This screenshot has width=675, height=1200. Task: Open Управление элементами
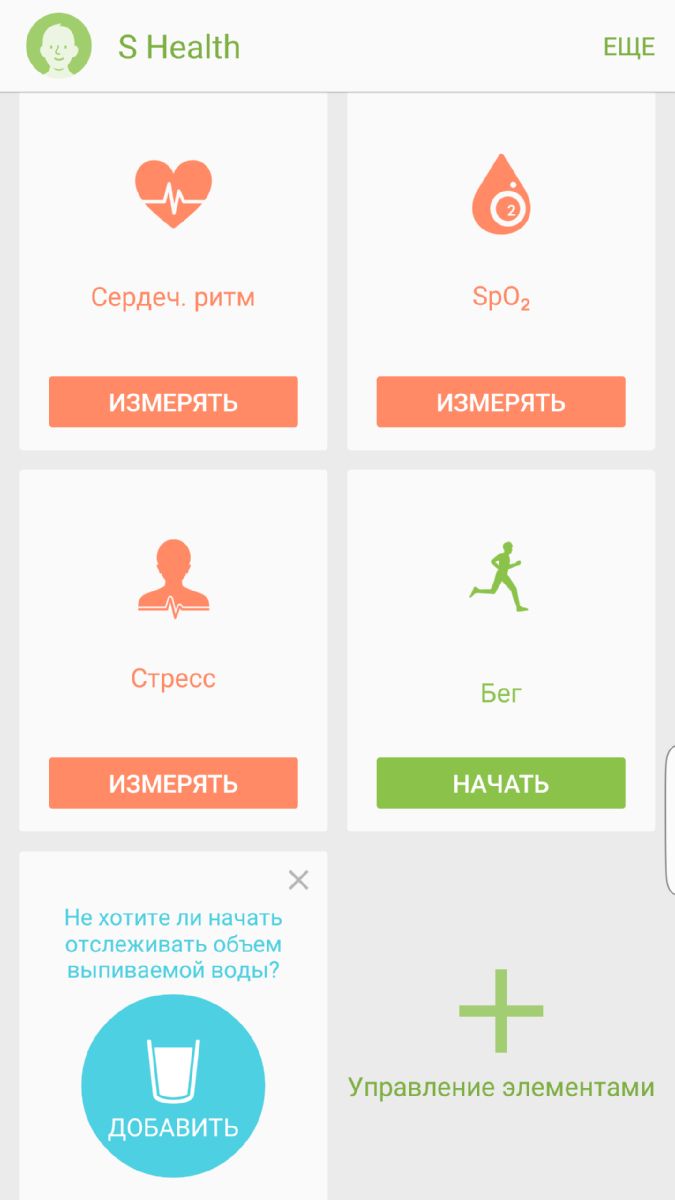click(x=501, y=1034)
